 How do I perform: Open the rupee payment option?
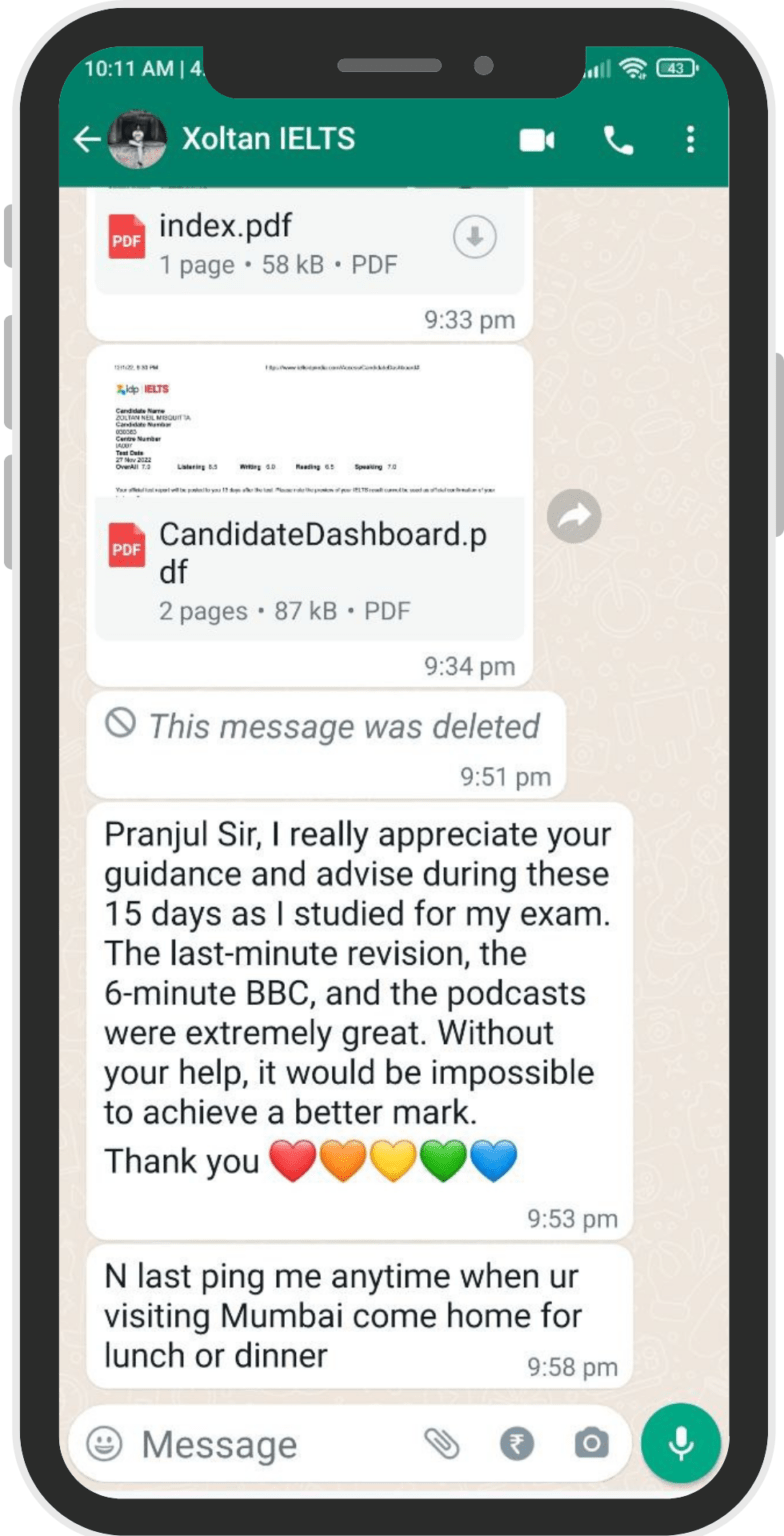(517, 1443)
